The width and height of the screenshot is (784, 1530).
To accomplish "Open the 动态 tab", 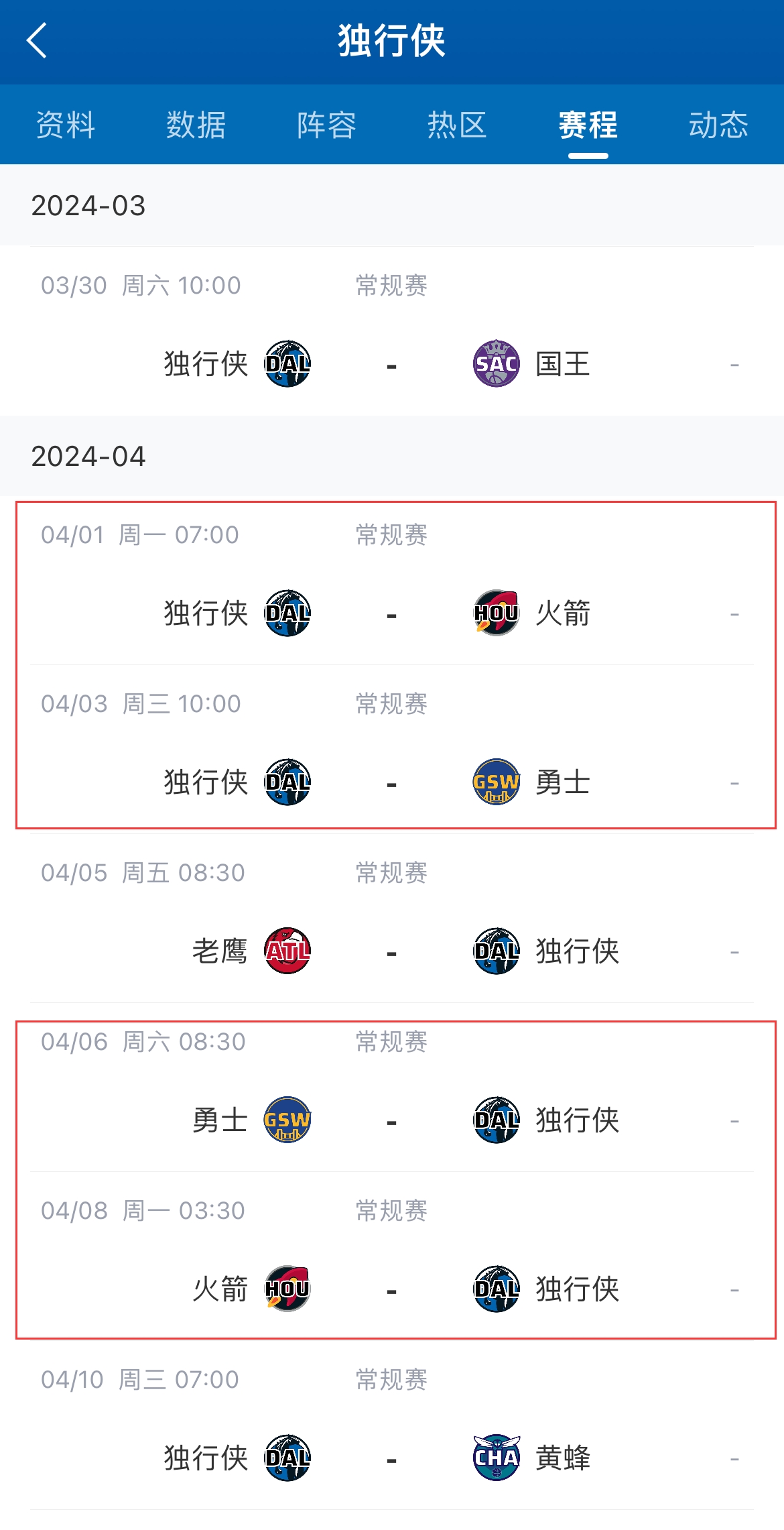I will pyautogui.click(x=718, y=125).
